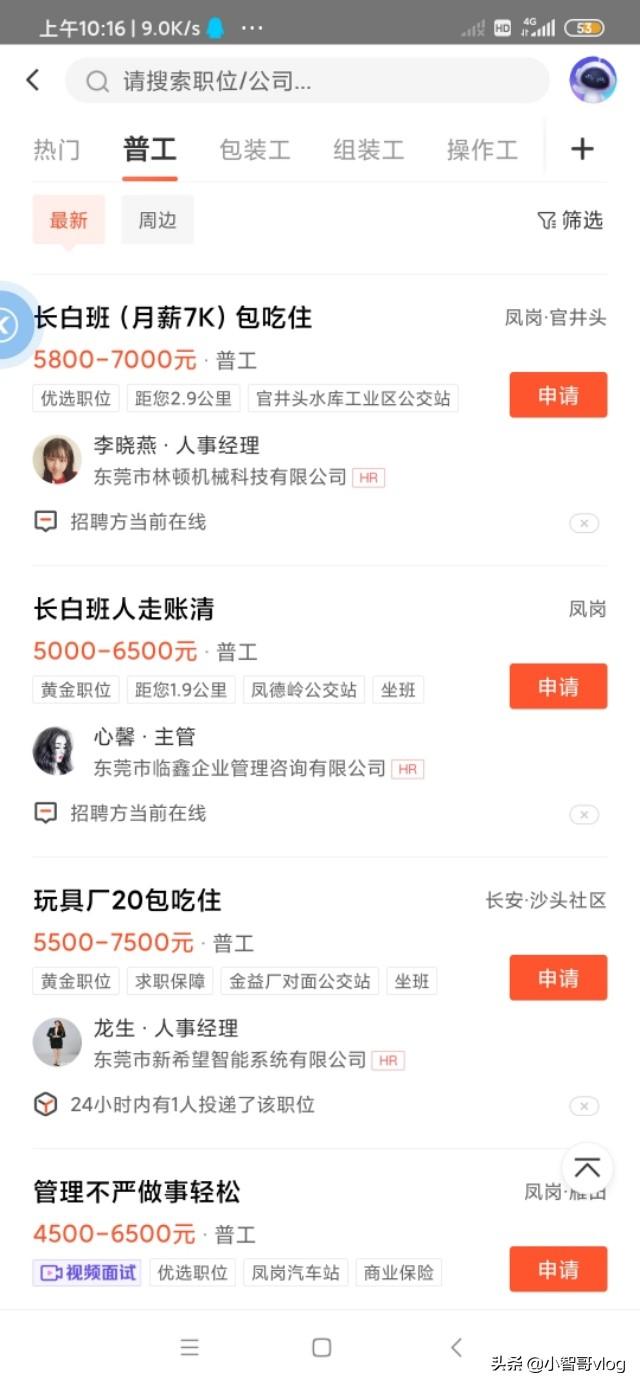Screen dimensions: 640x1386
Task: Dismiss the 东莞市林顿机械科技 job listing
Action: pos(584,523)
